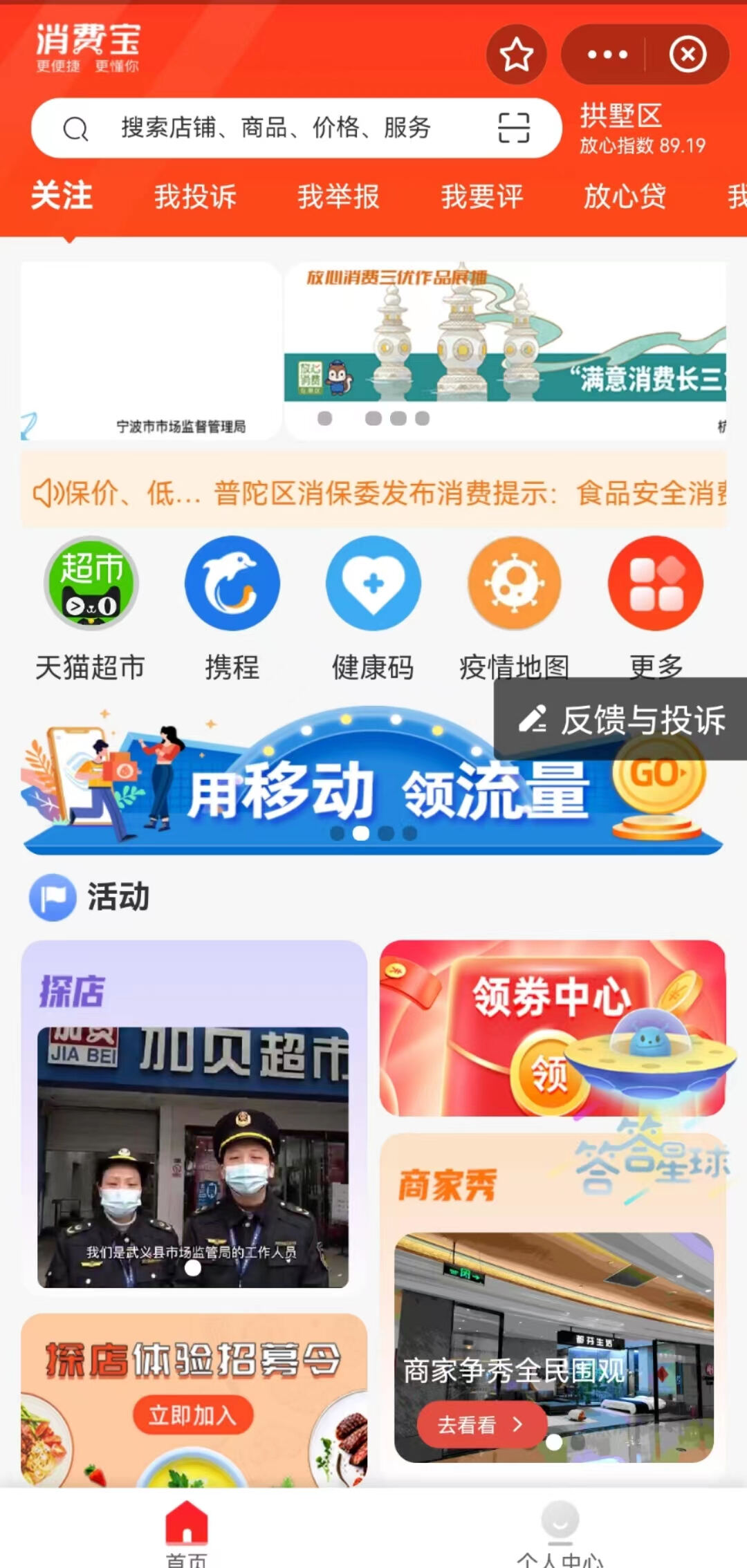Open 反馈与投诉 floating button
The width and height of the screenshot is (747, 1568).
click(x=622, y=720)
